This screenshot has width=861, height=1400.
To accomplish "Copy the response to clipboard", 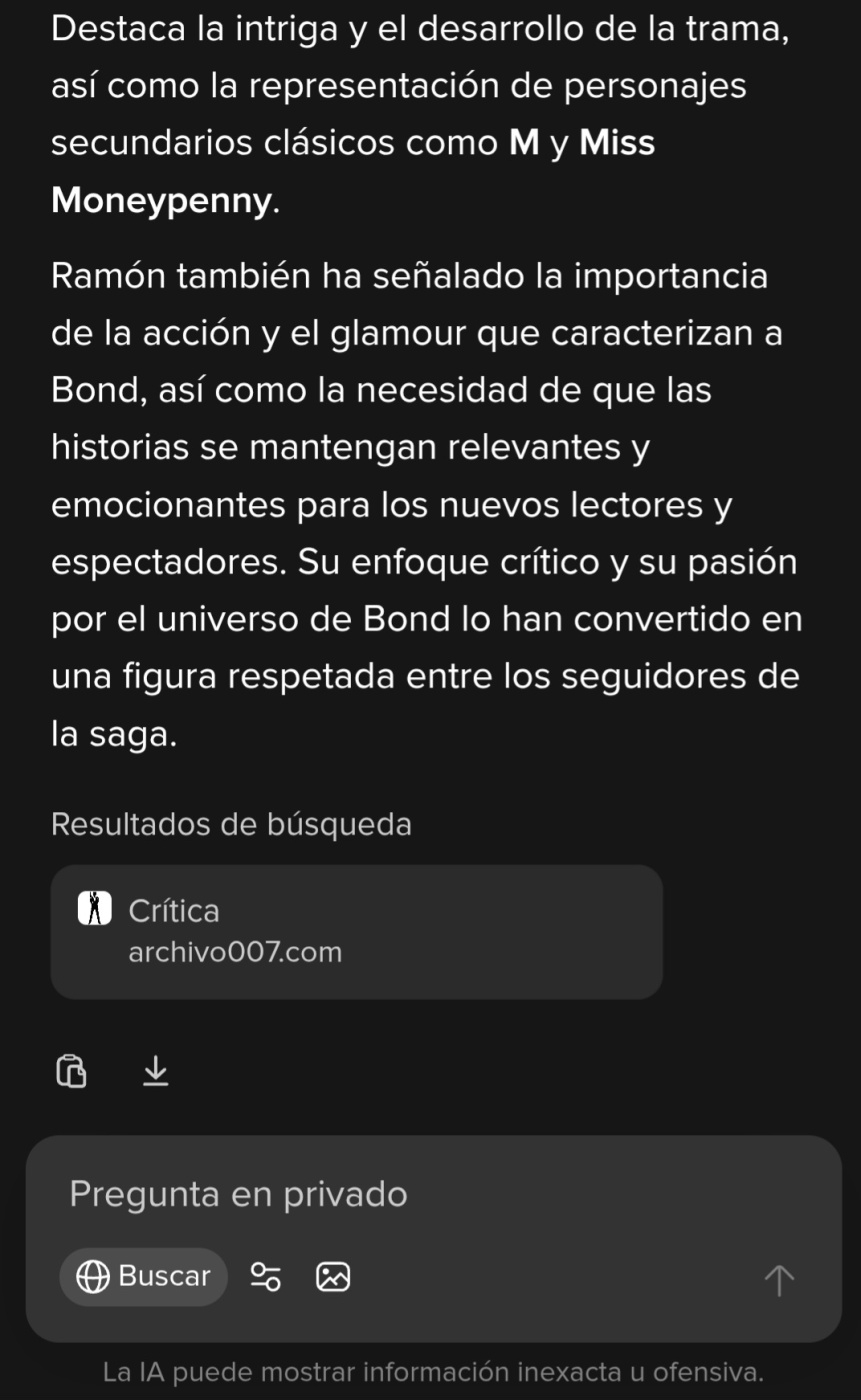I will click(71, 1071).
